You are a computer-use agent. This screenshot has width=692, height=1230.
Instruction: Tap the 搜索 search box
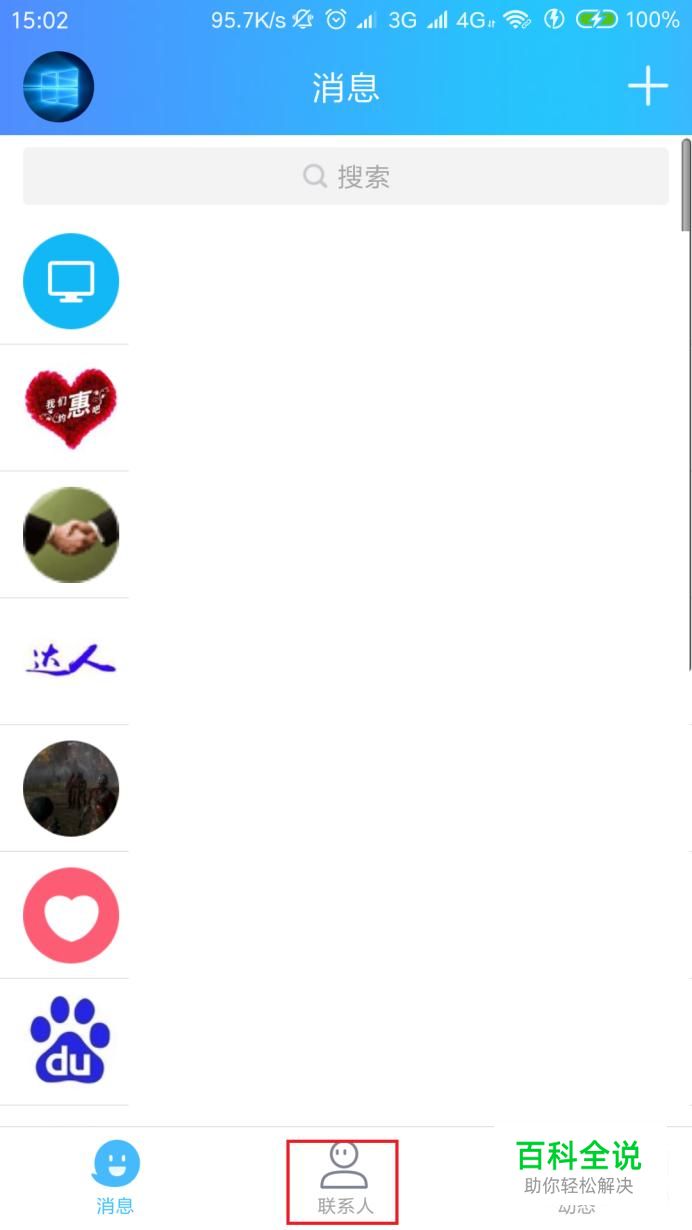(346, 177)
